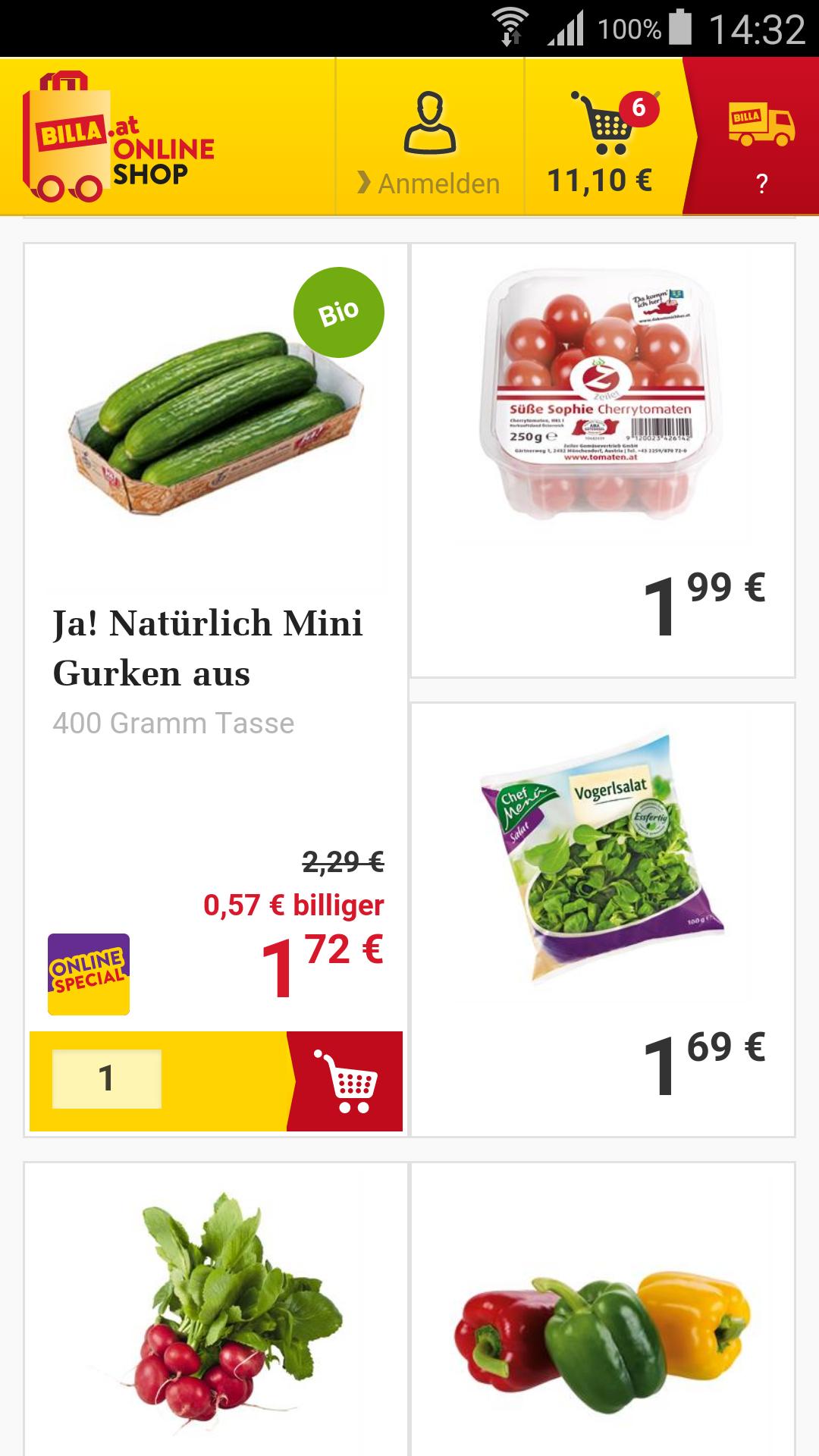Select the crossed-out 2,29 € old price
This screenshot has height=1456, width=819.
point(340,861)
